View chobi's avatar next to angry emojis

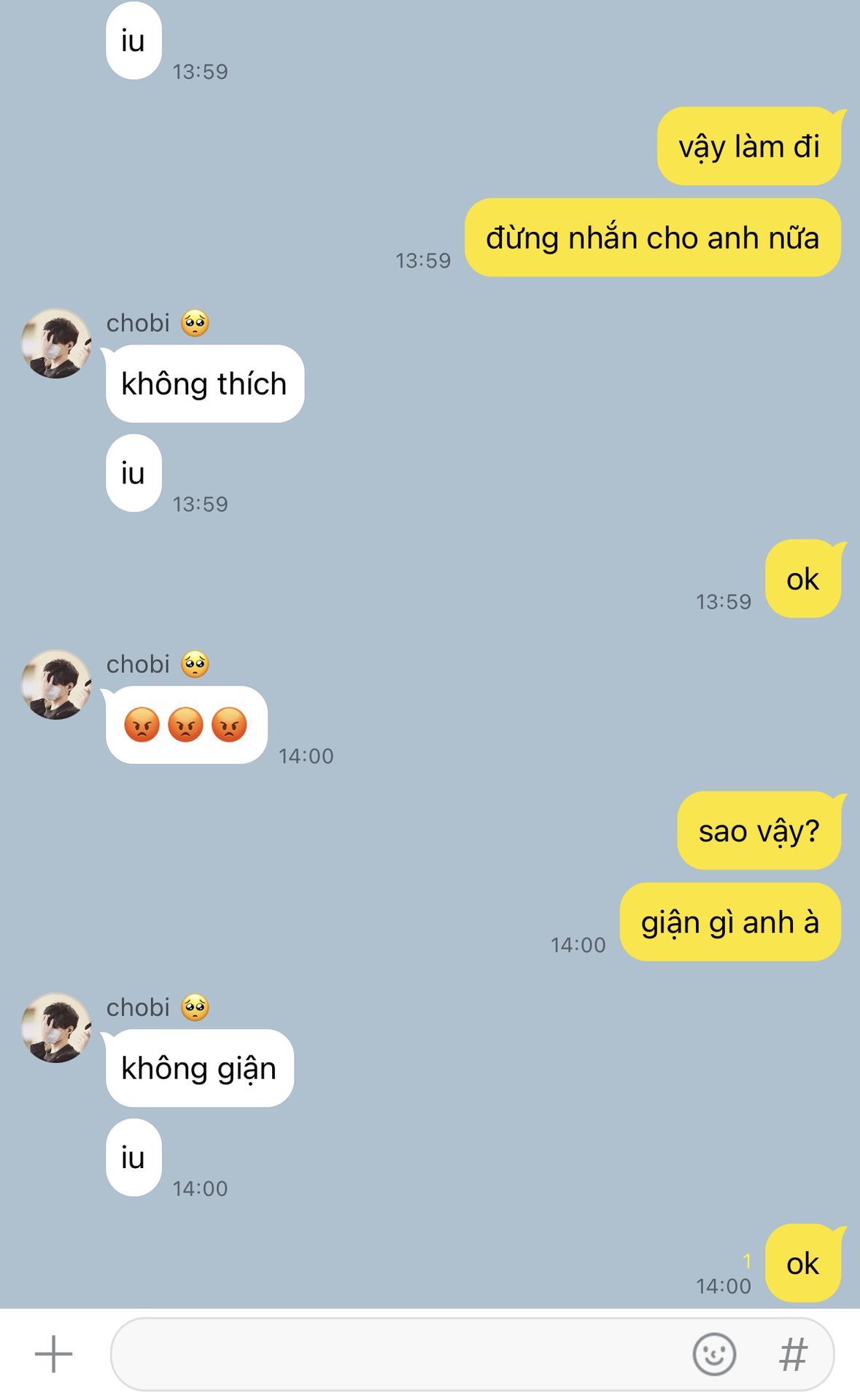tap(56, 685)
